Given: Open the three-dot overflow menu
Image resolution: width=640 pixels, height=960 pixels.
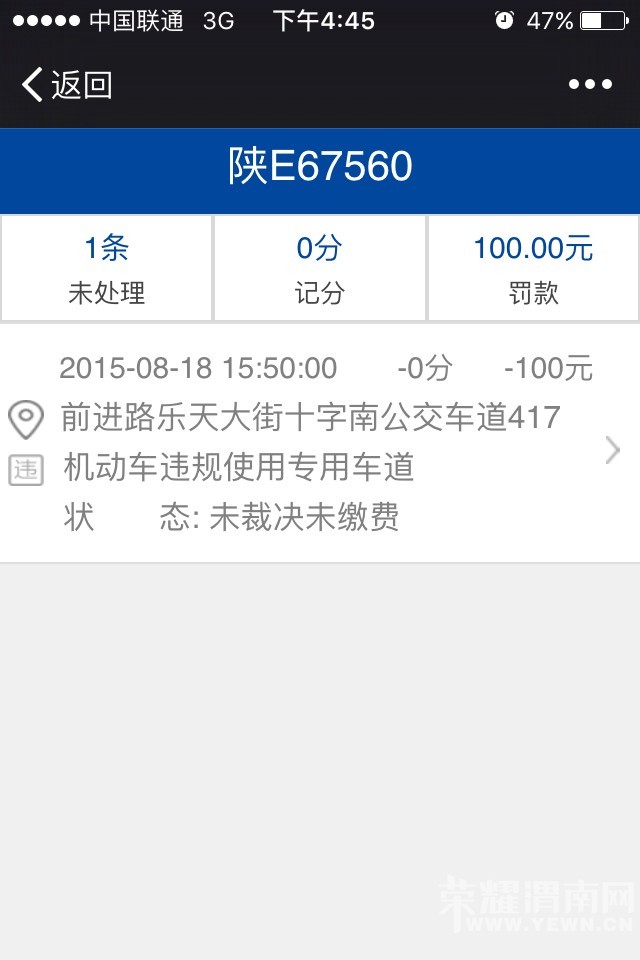Looking at the screenshot, I should click(590, 85).
